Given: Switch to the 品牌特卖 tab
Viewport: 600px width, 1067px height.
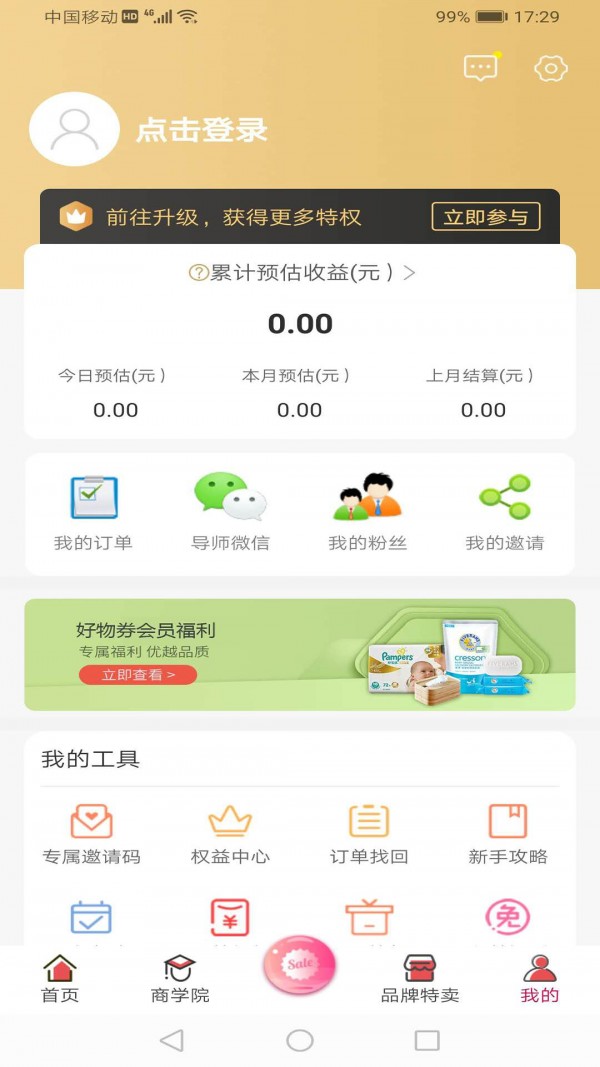Looking at the screenshot, I should coord(420,978).
